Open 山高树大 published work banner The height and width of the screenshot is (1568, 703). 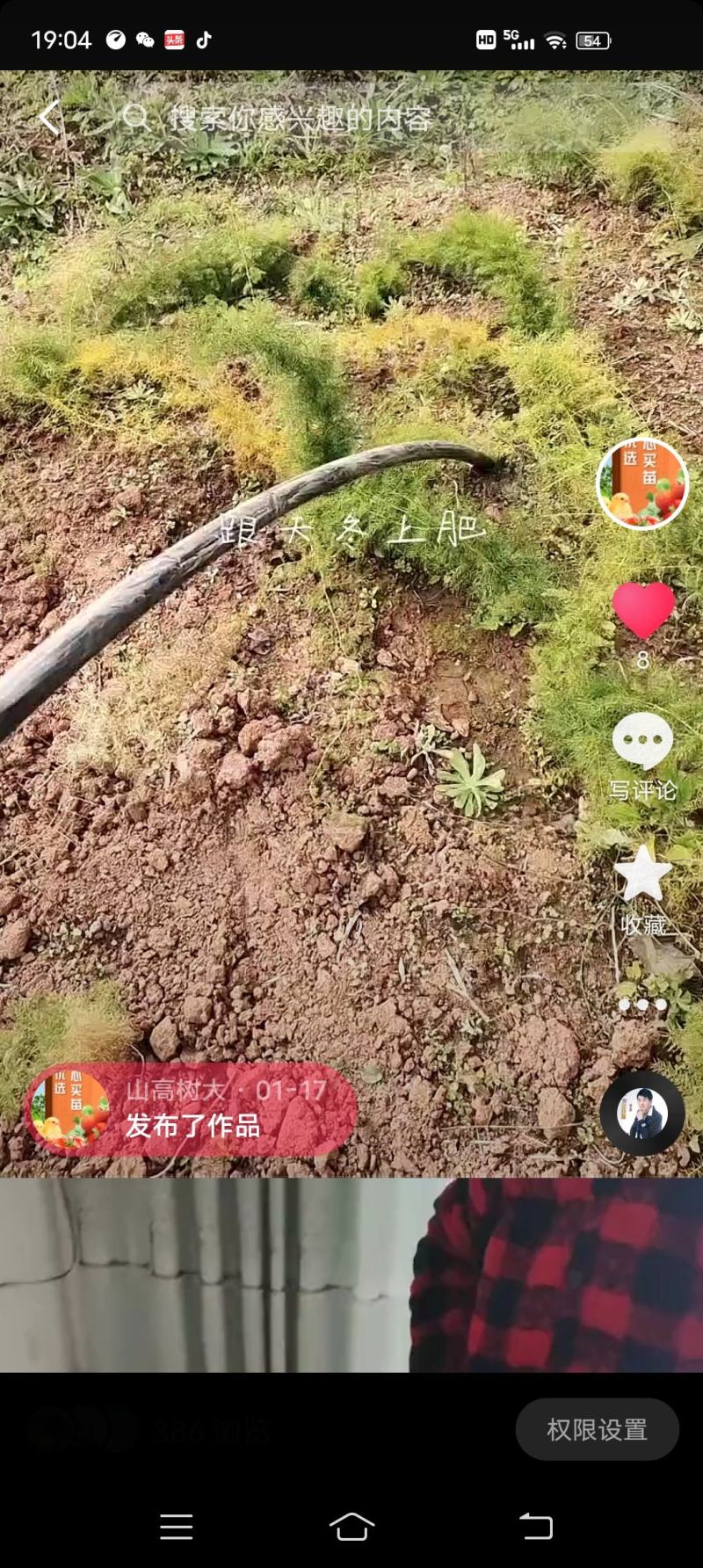(192, 1109)
